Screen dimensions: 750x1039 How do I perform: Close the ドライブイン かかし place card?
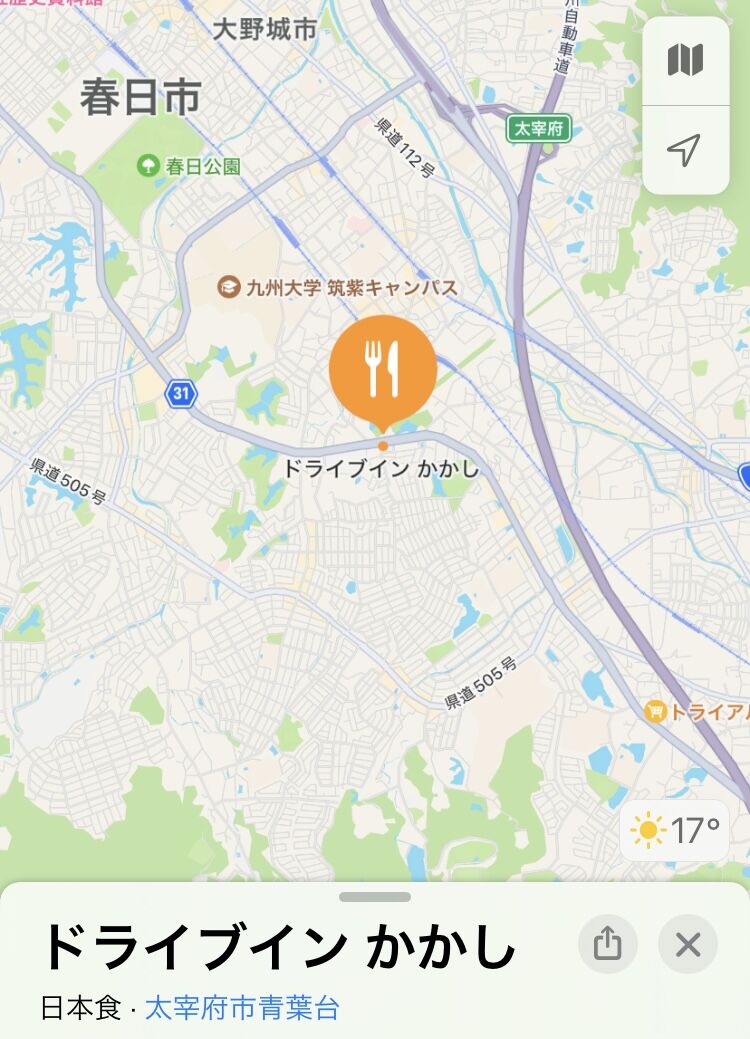point(688,944)
